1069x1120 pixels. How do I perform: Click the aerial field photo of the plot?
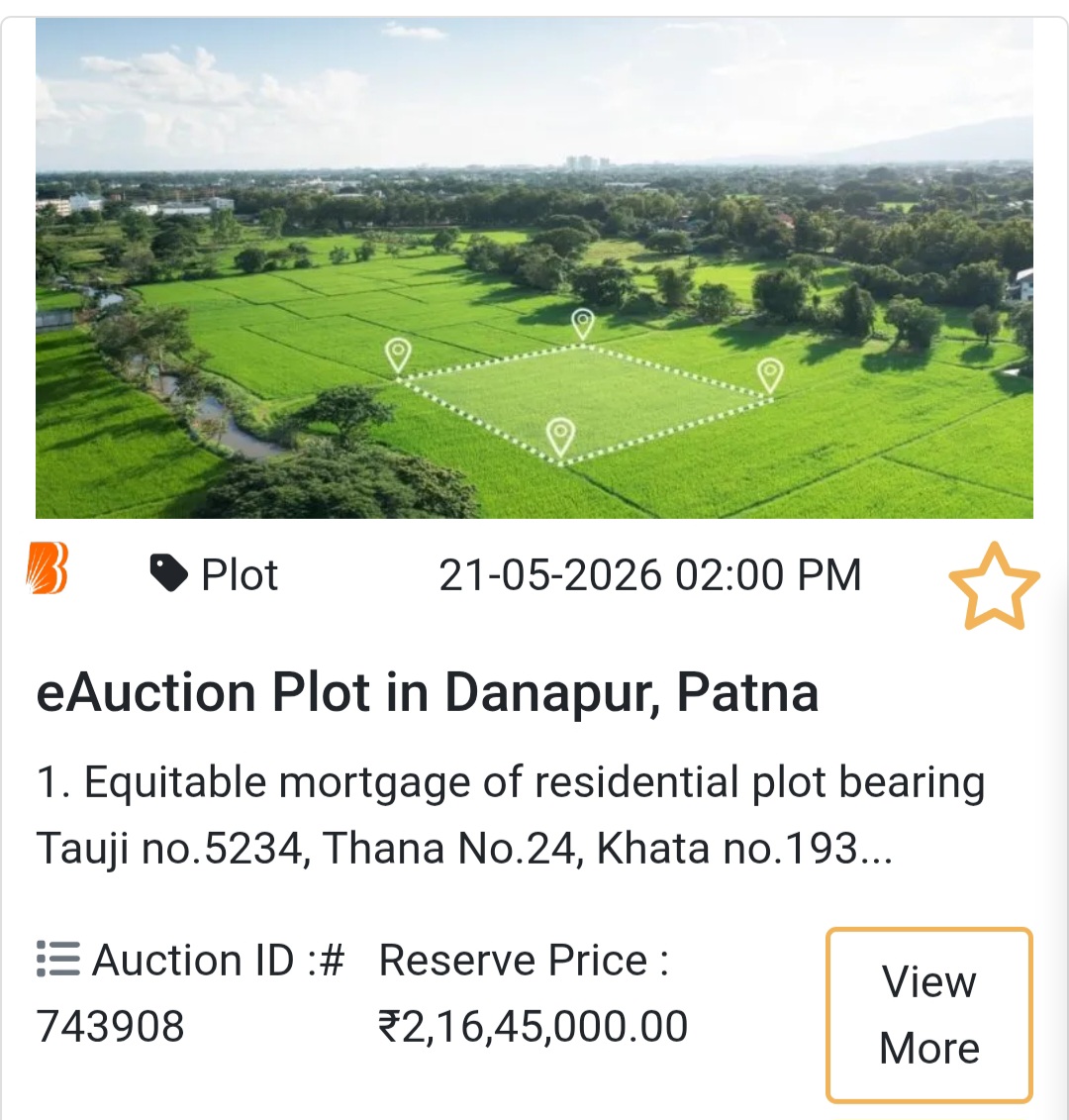[x=534, y=272]
